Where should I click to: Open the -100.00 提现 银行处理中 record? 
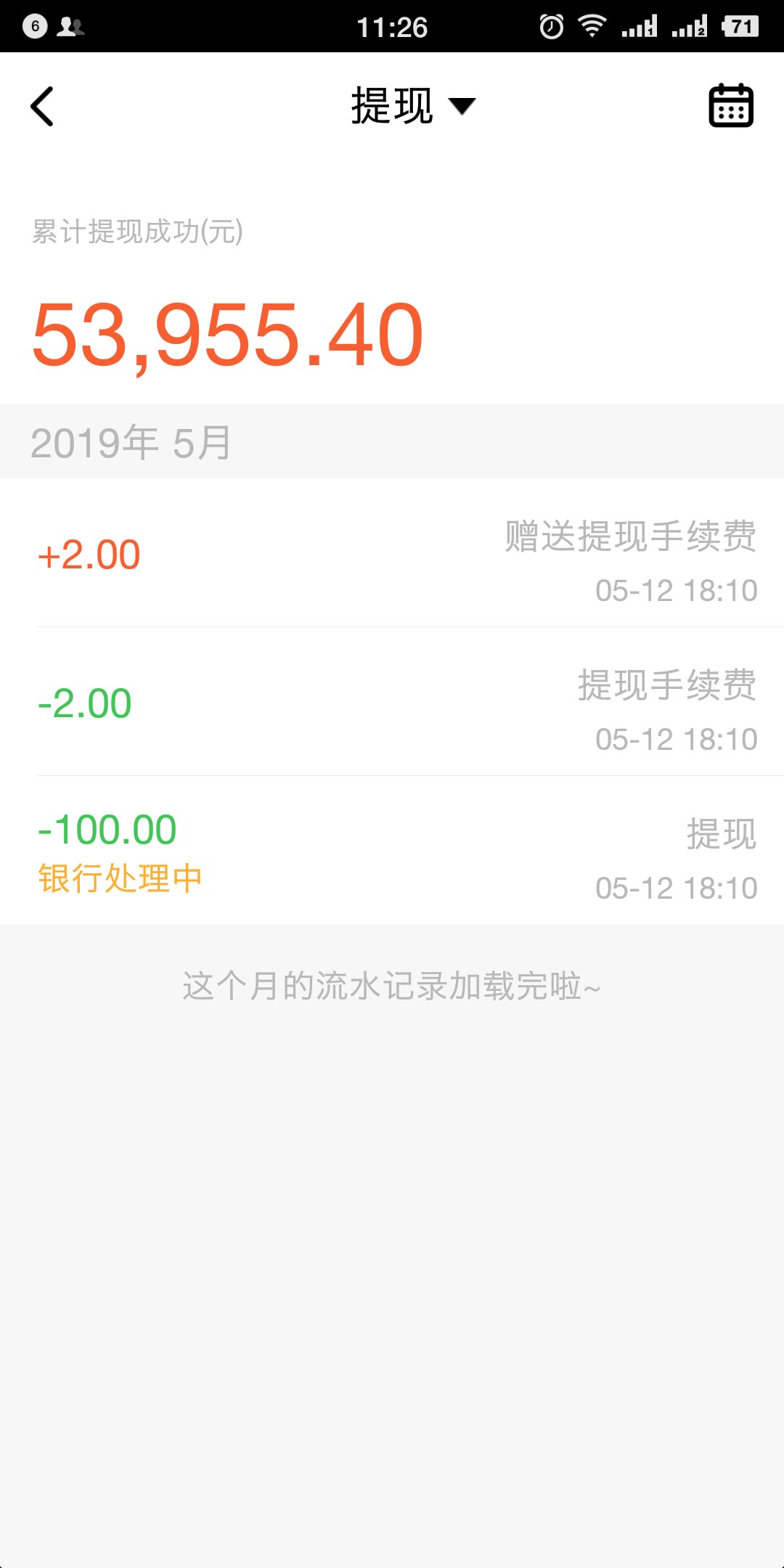(x=392, y=851)
